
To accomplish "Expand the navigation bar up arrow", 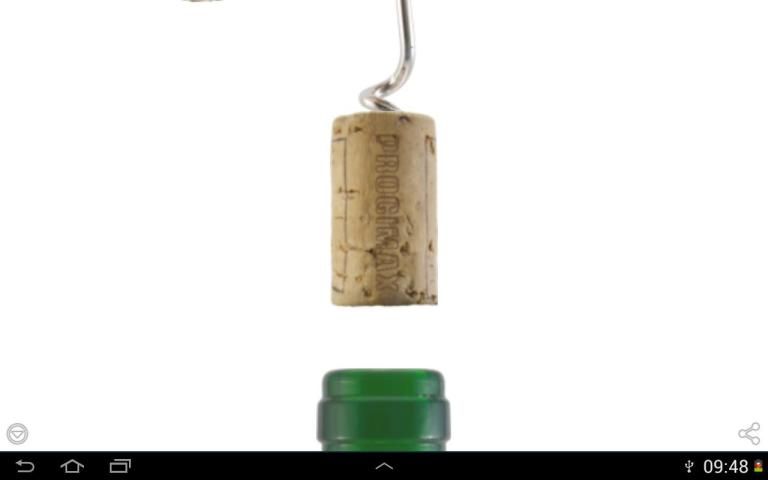I will (x=384, y=466).
